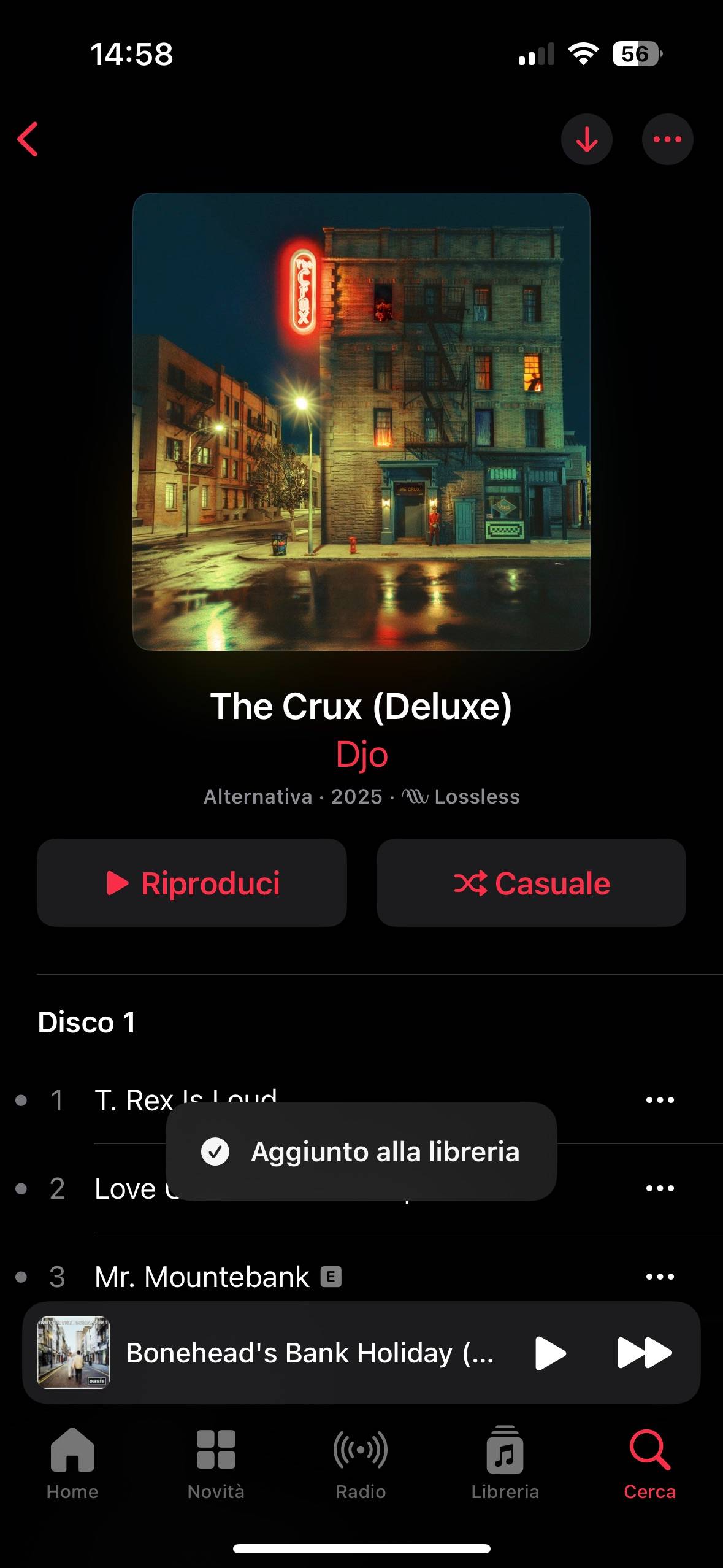Shuffle the album with Casuale
Screen dimensions: 723x1568
(x=531, y=883)
